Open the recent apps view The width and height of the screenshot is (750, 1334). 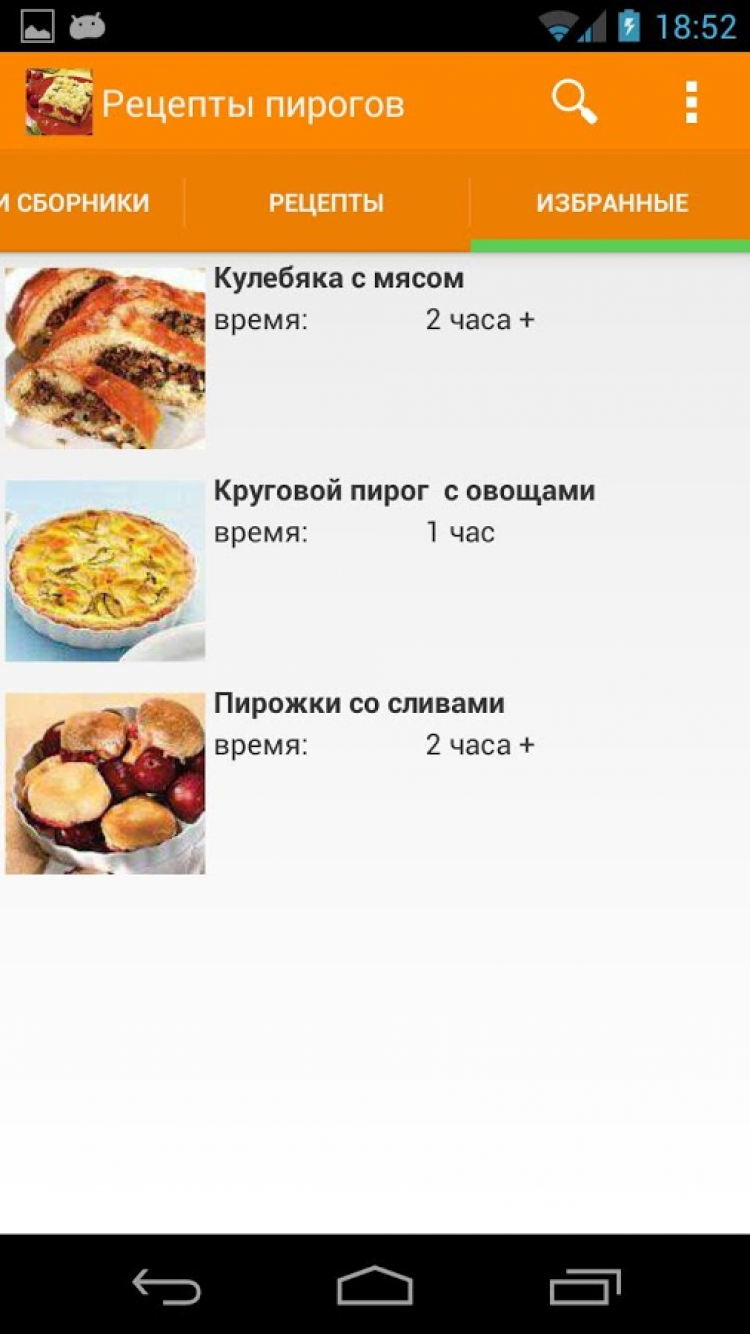coord(585,1286)
